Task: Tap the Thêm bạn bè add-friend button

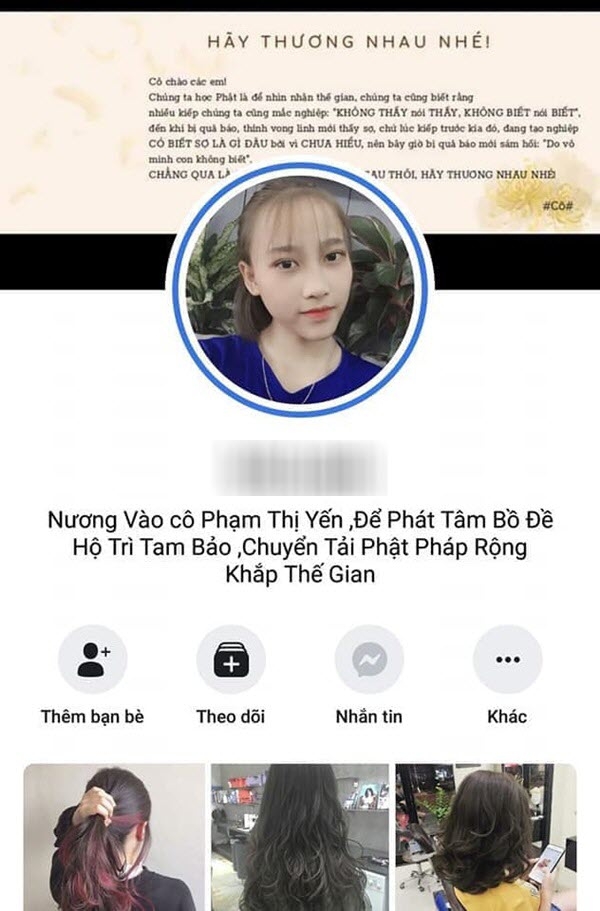Action: pyautogui.click(x=92, y=660)
